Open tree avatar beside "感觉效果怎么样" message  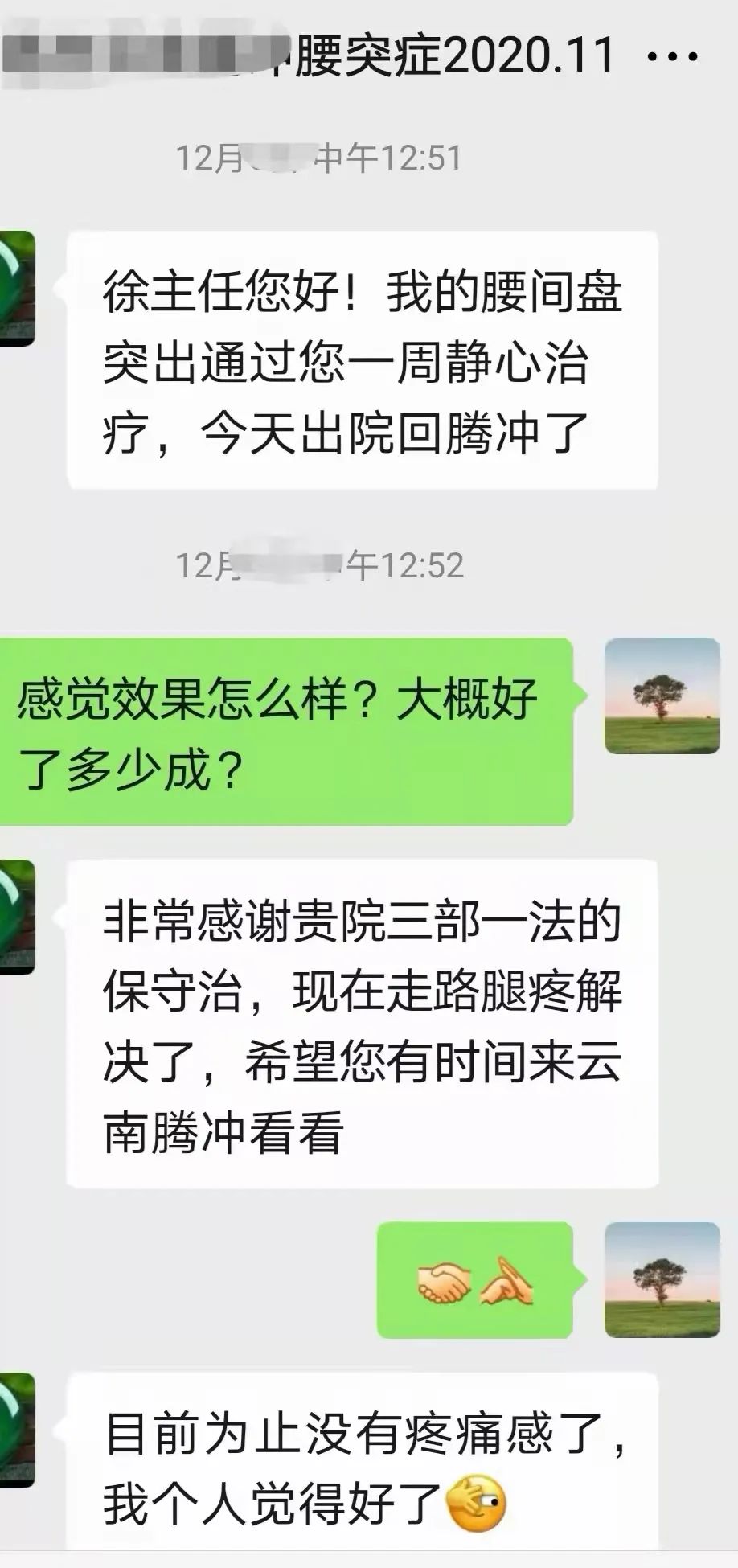coord(662,696)
